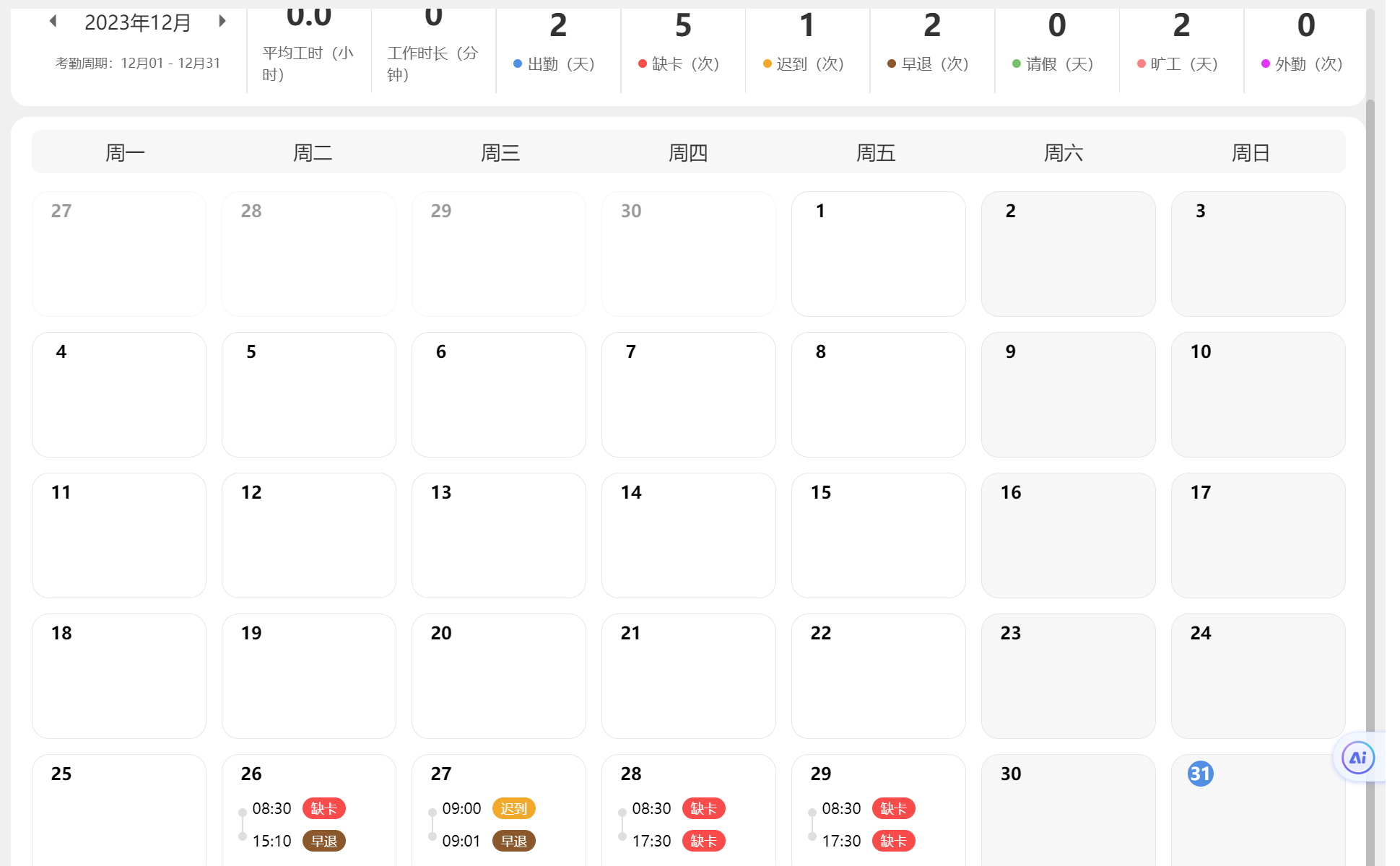Choose December 1 on the calendar

(878, 253)
